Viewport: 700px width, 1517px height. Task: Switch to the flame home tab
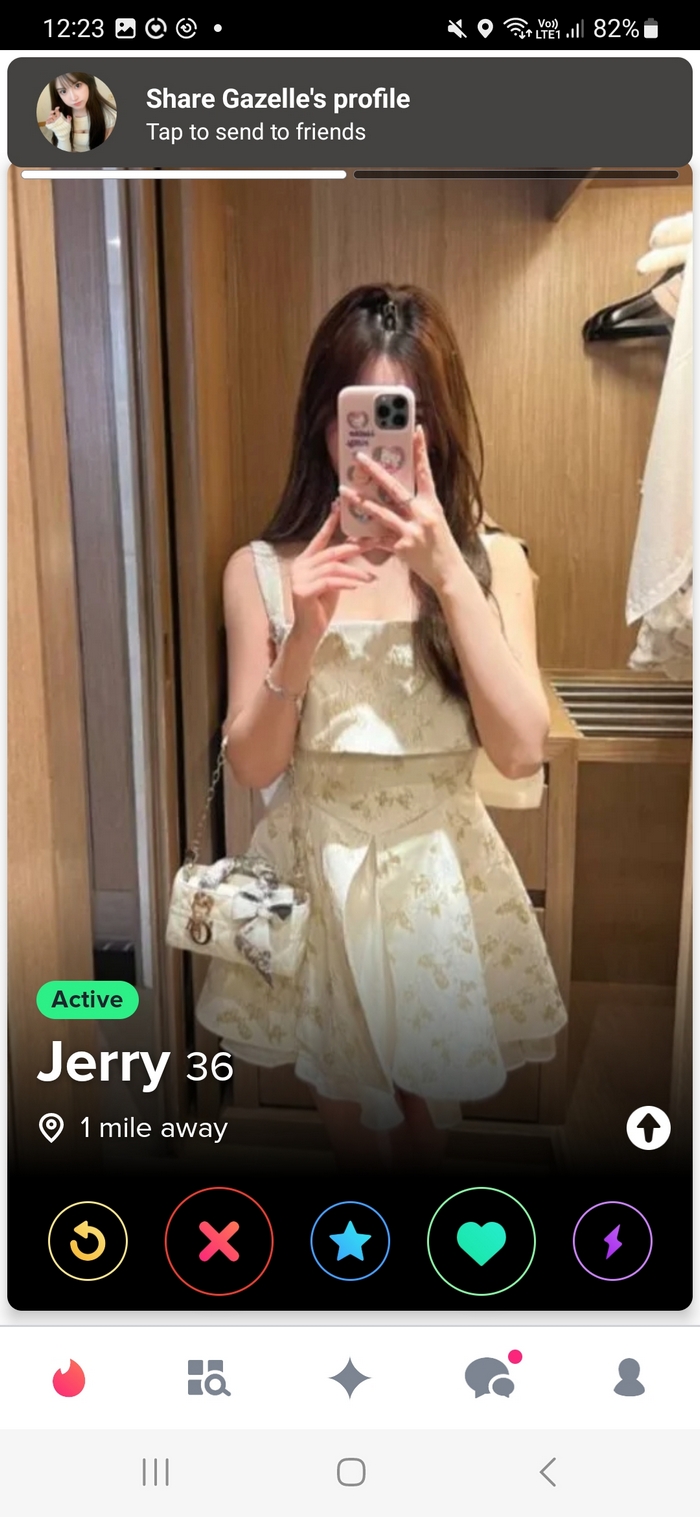[x=69, y=1378]
